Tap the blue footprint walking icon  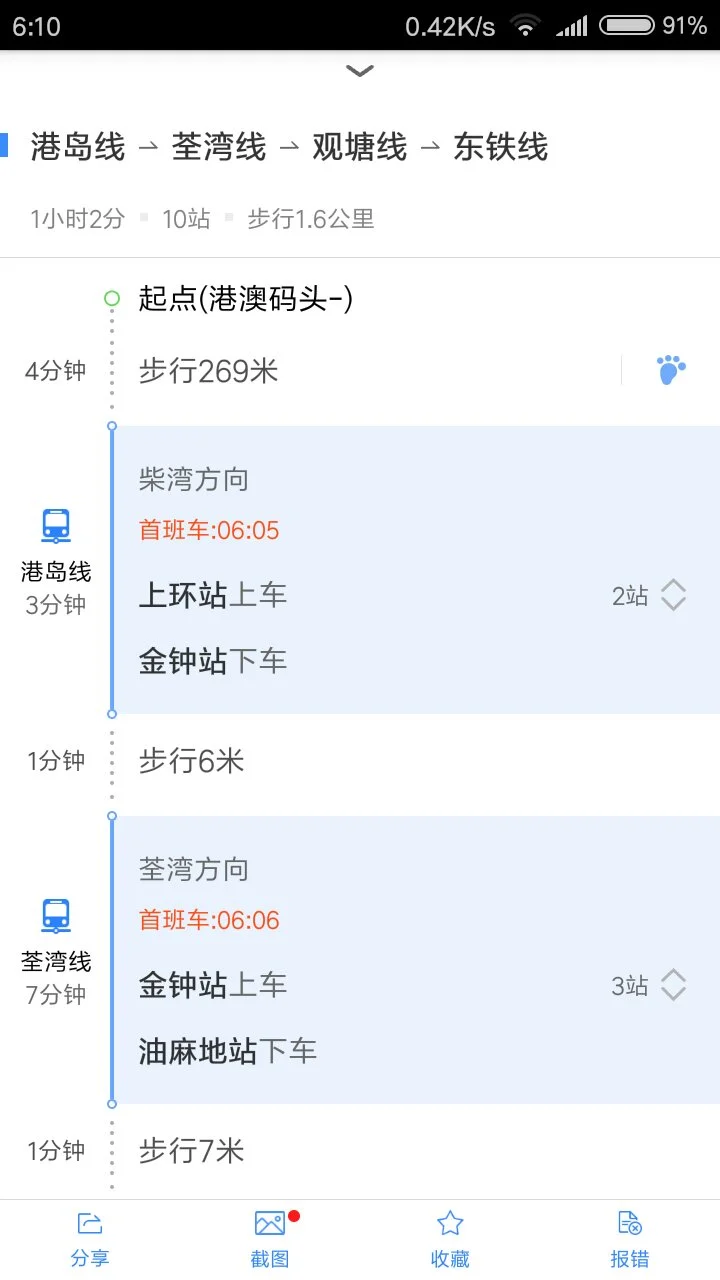coord(671,369)
